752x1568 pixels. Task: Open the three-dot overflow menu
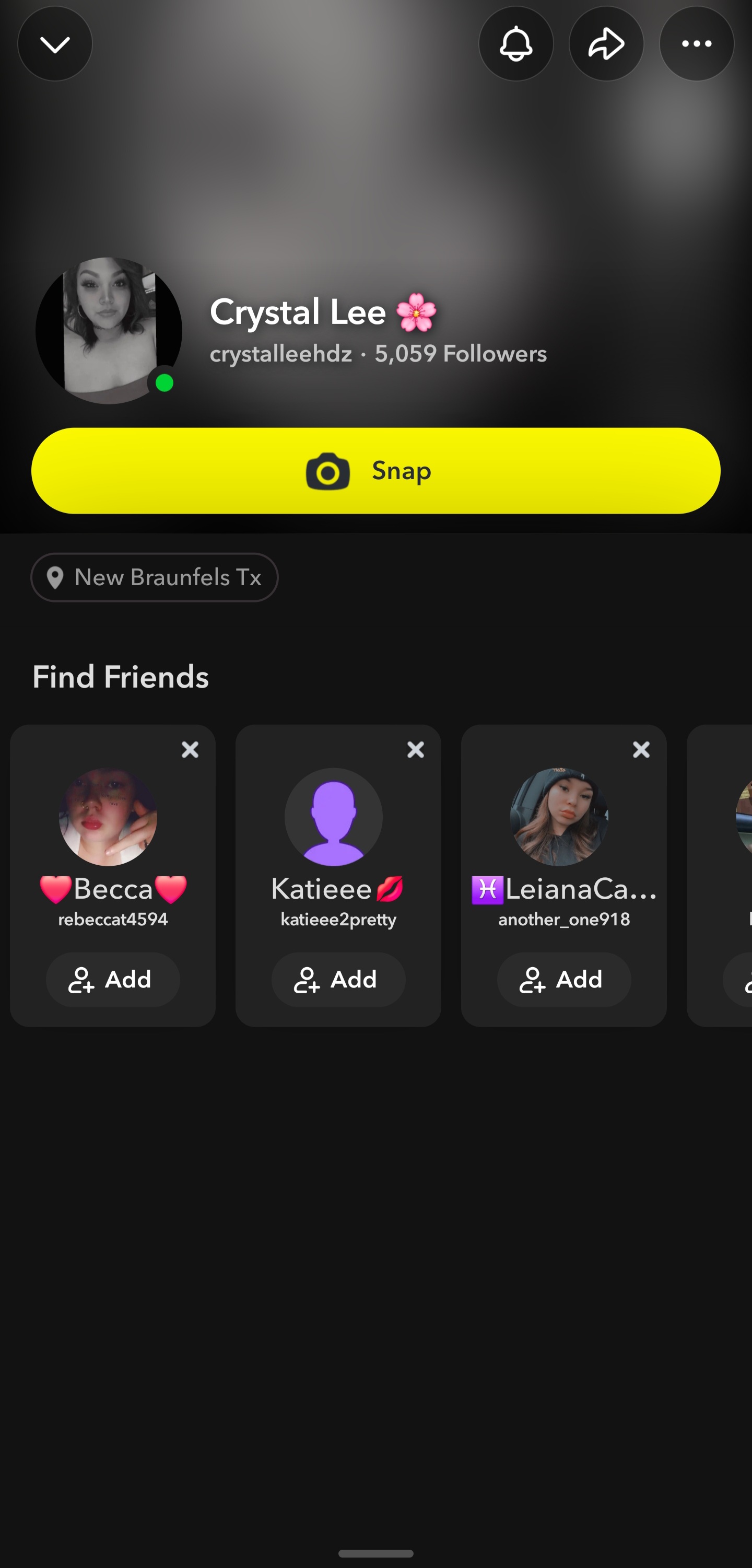coord(696,44)
